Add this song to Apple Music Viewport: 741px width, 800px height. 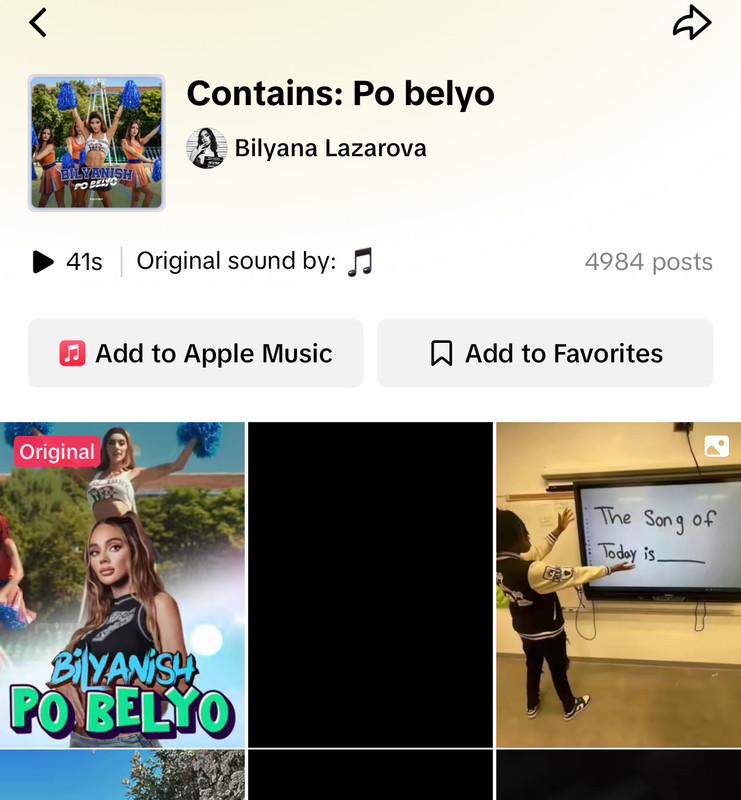click(195, 353)
